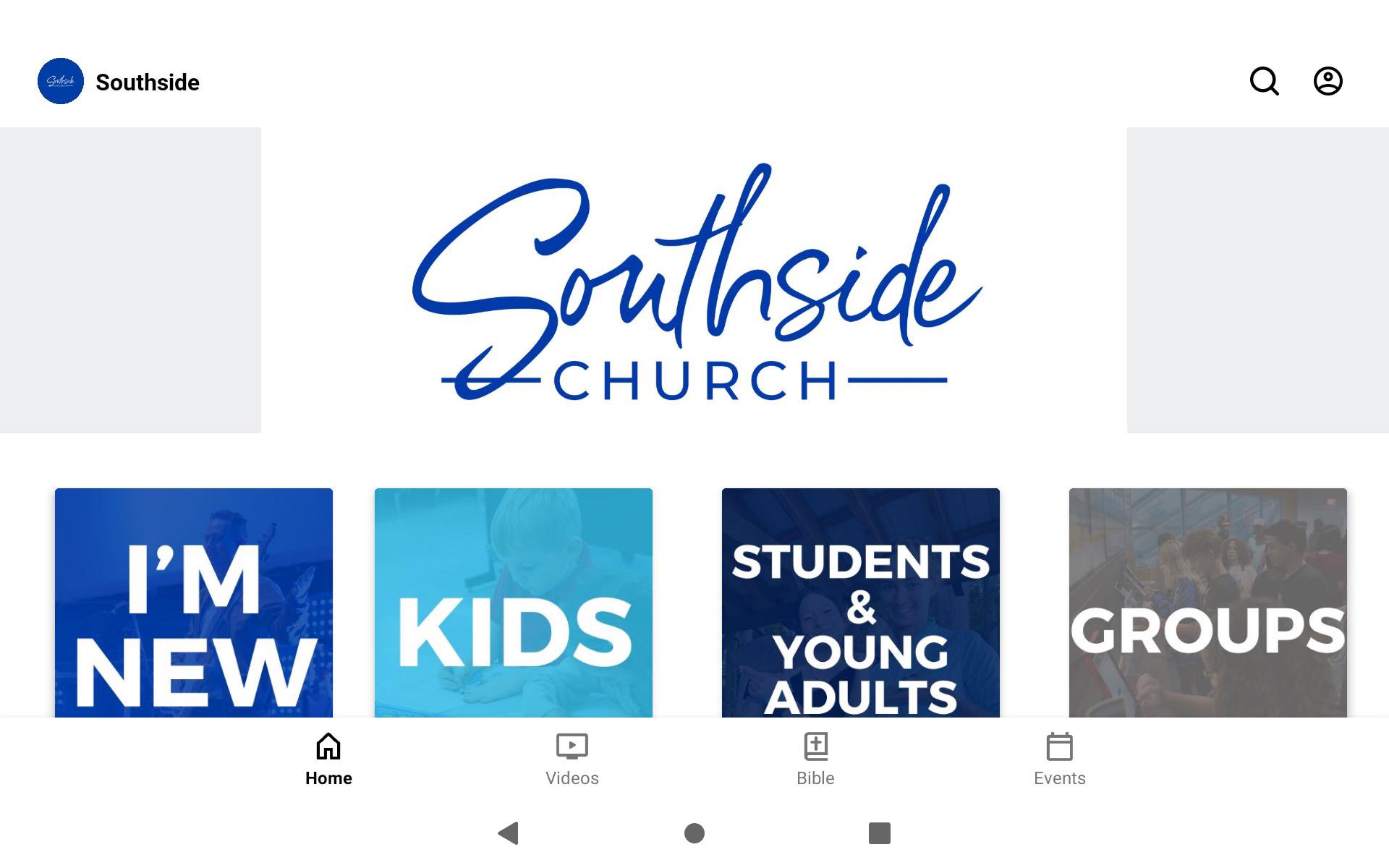Screen dimensions: 1389x868
Task: View the GROUPS tile
Action: tap(1207, 603)
